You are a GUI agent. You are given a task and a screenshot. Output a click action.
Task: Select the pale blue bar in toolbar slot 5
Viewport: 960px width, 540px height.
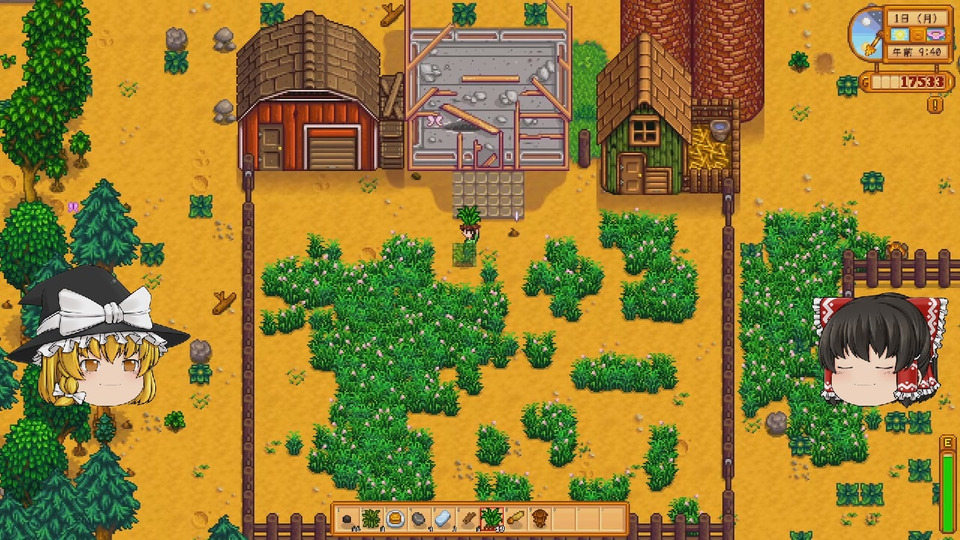(x=444, y=519)
